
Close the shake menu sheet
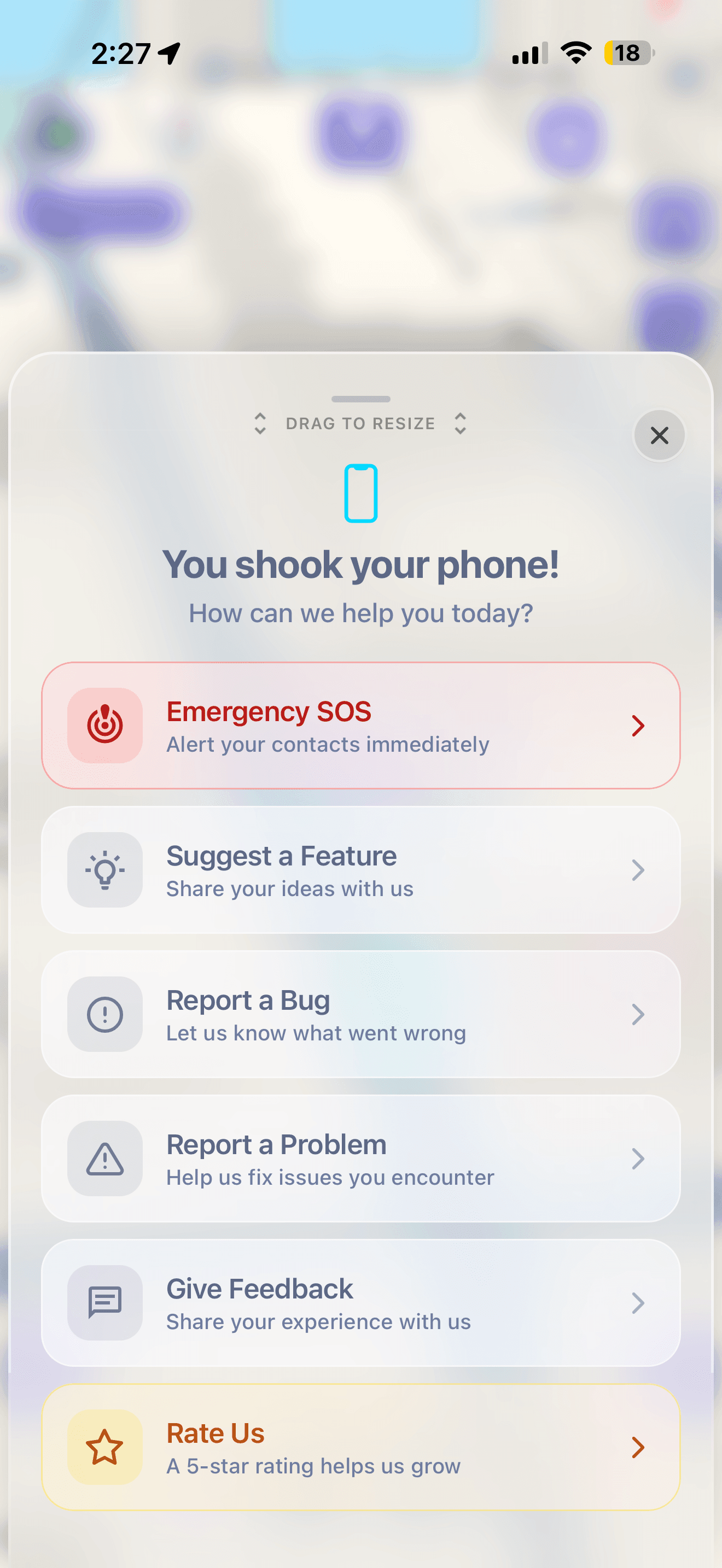coord(659,435)
